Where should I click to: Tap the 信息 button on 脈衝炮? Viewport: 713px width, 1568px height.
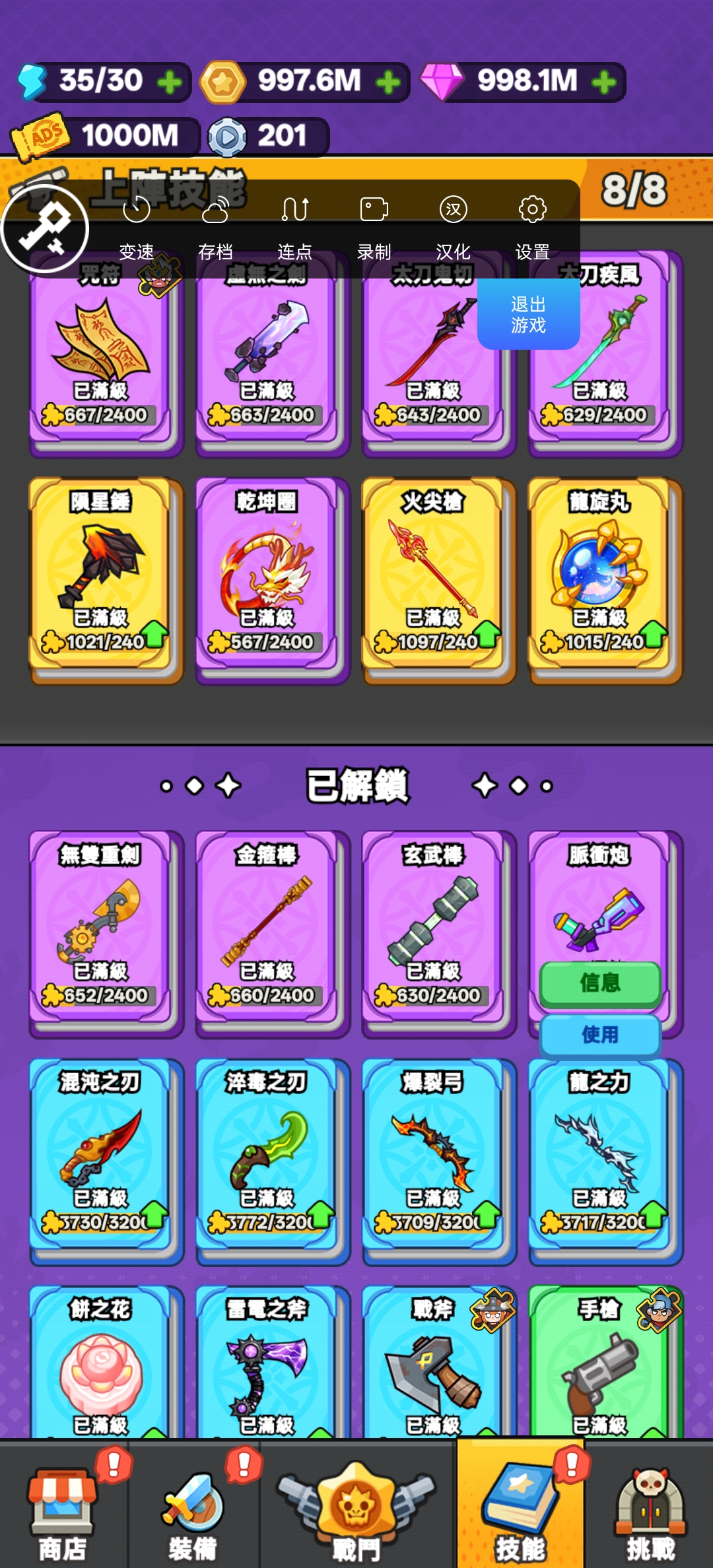(x=600, y=983)
